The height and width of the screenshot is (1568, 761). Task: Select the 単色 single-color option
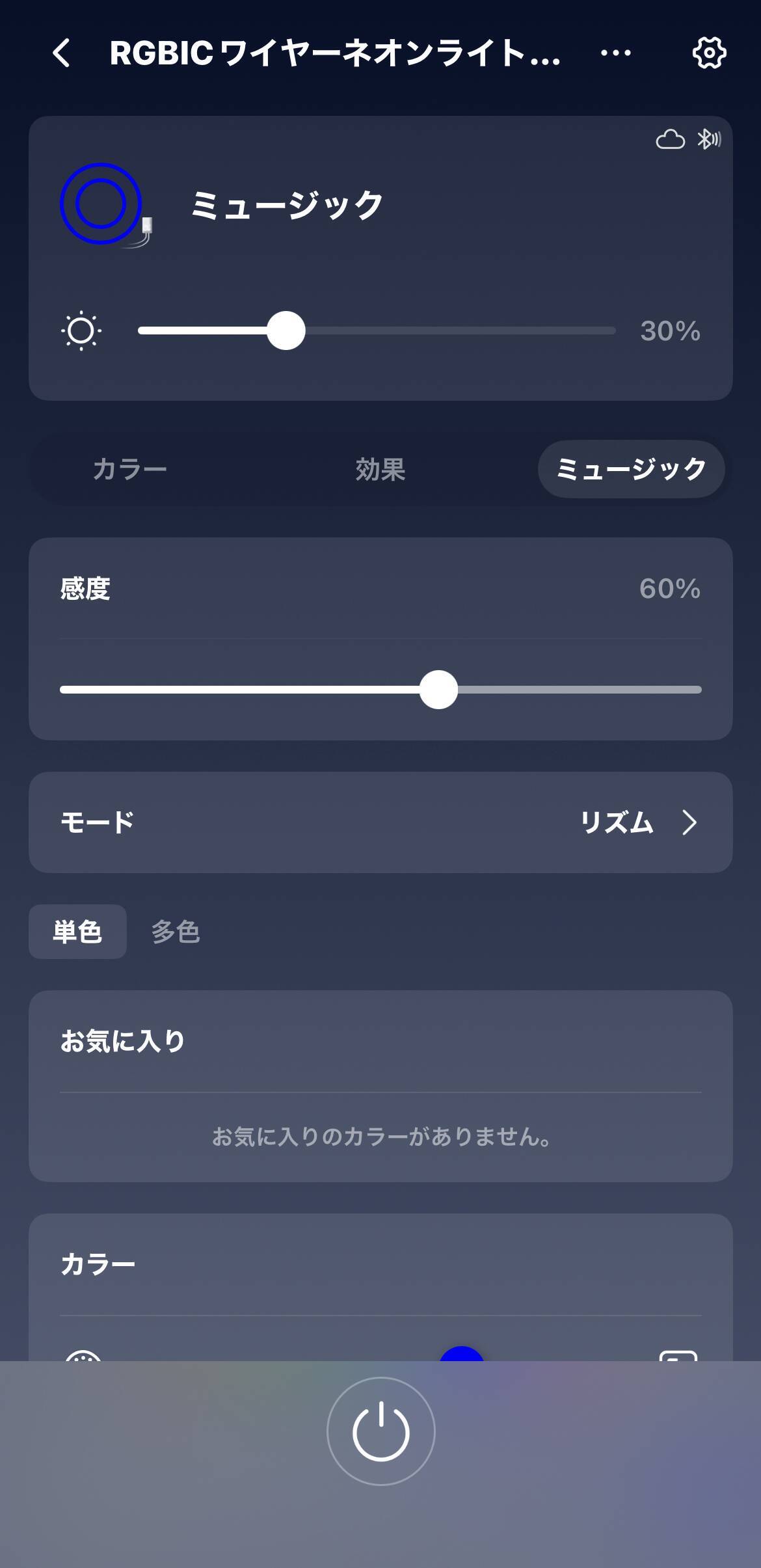[x=77, y=932]
